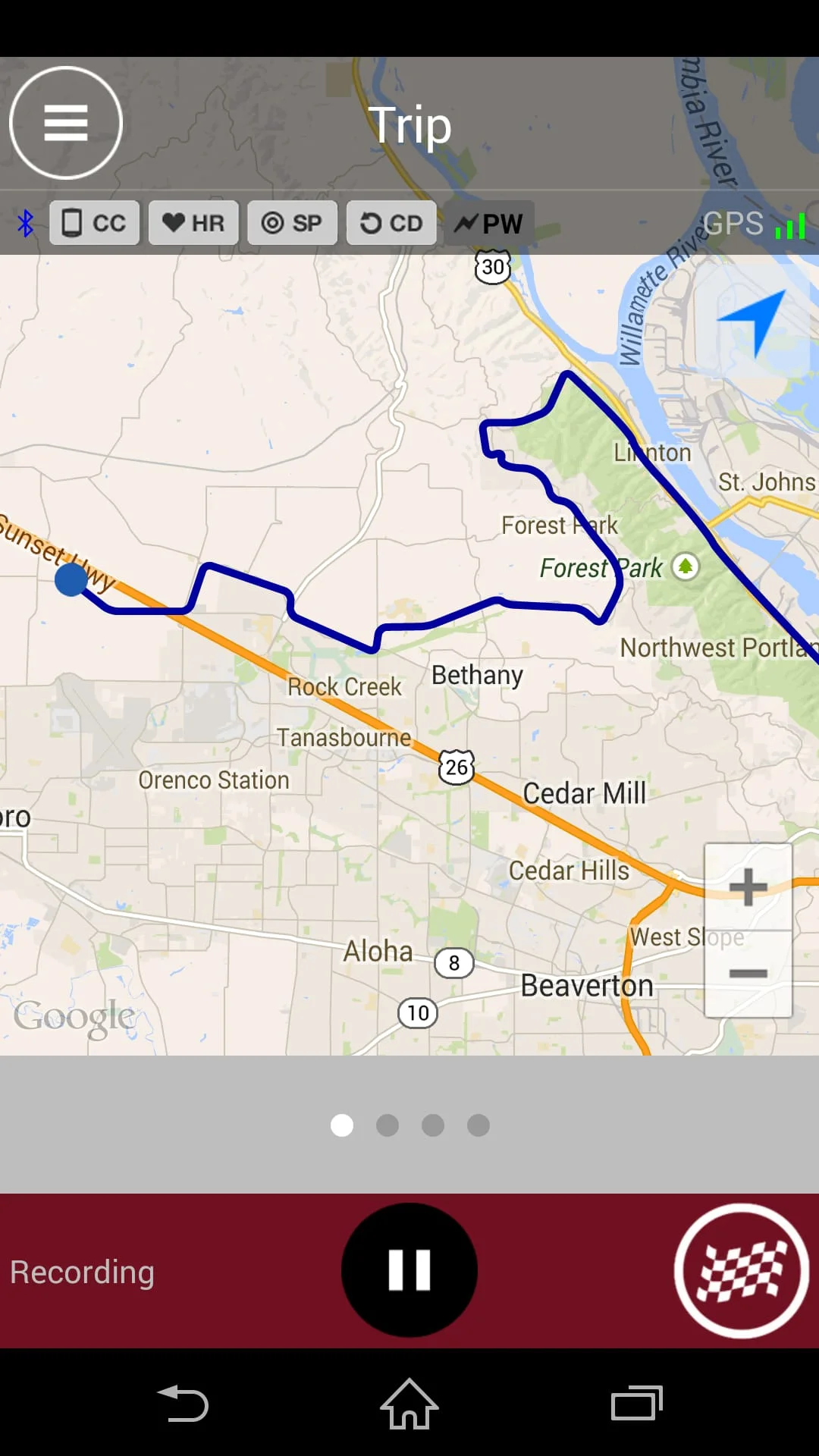Switch to the second data page dot
This screenshot has width=819, height=1456.
tap(388, 1125)
